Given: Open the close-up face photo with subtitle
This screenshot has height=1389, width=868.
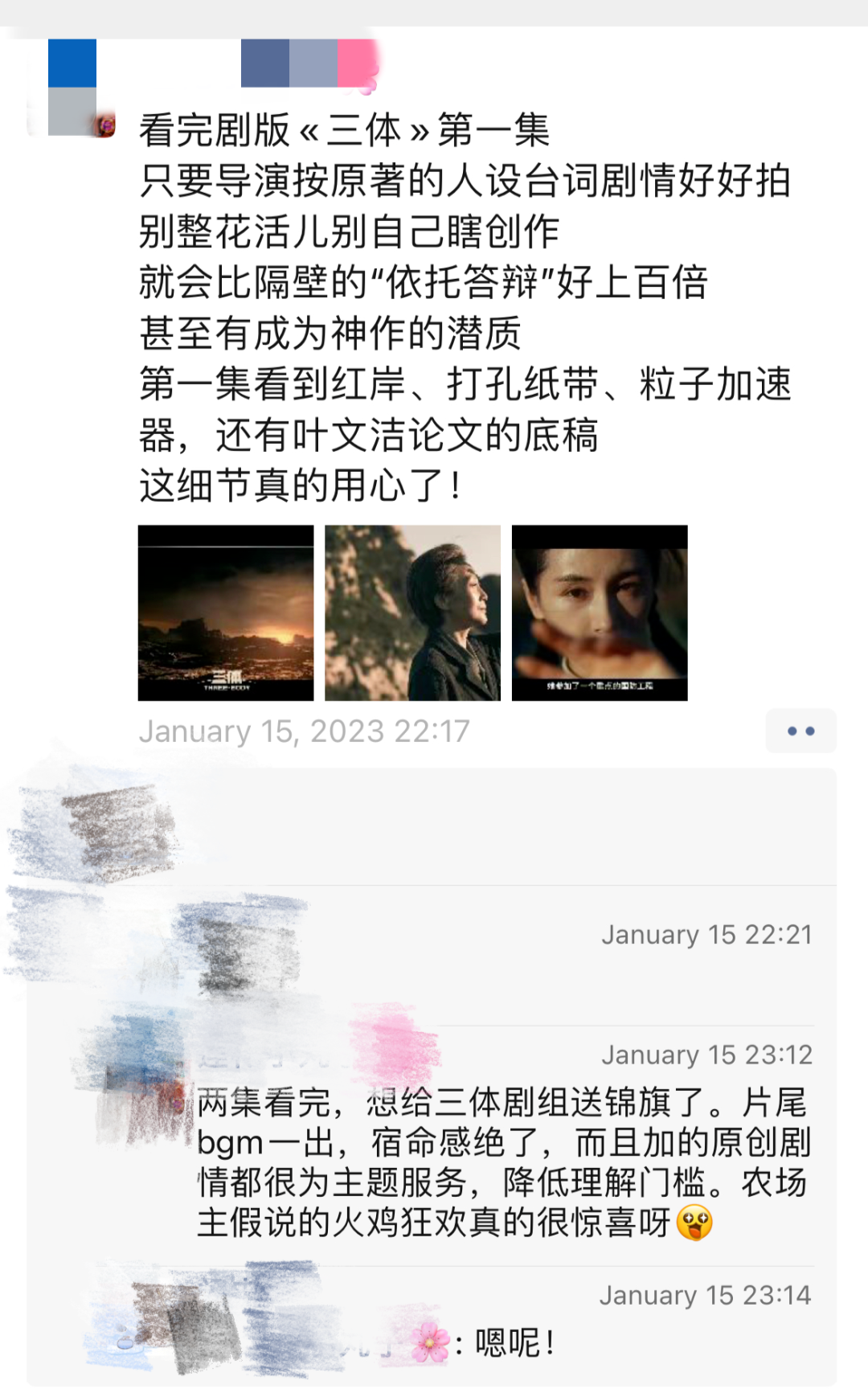Looking at the screenshot, I should [600, 613].
